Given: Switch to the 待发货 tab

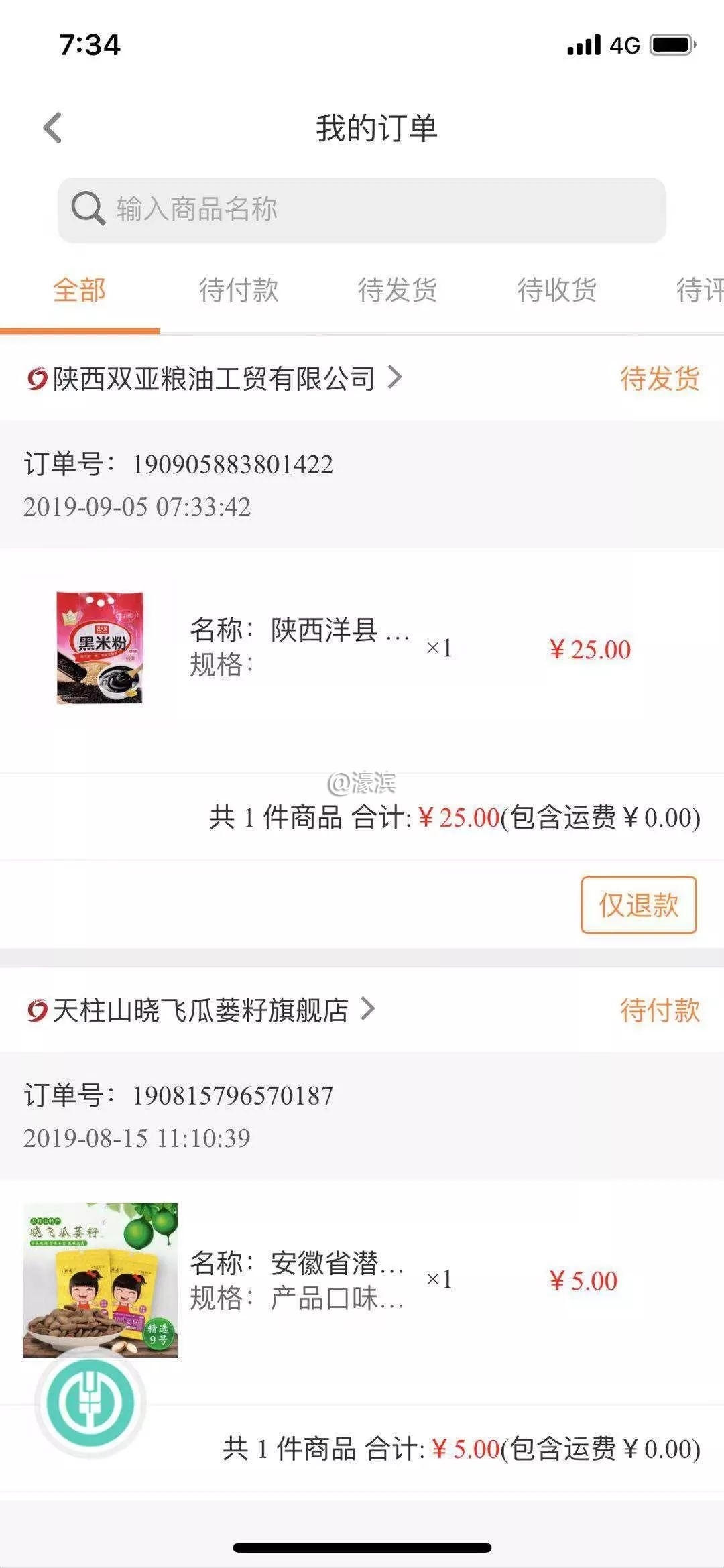Looking at the screenshot, I should pyautogui.click(x=397, y=290).
